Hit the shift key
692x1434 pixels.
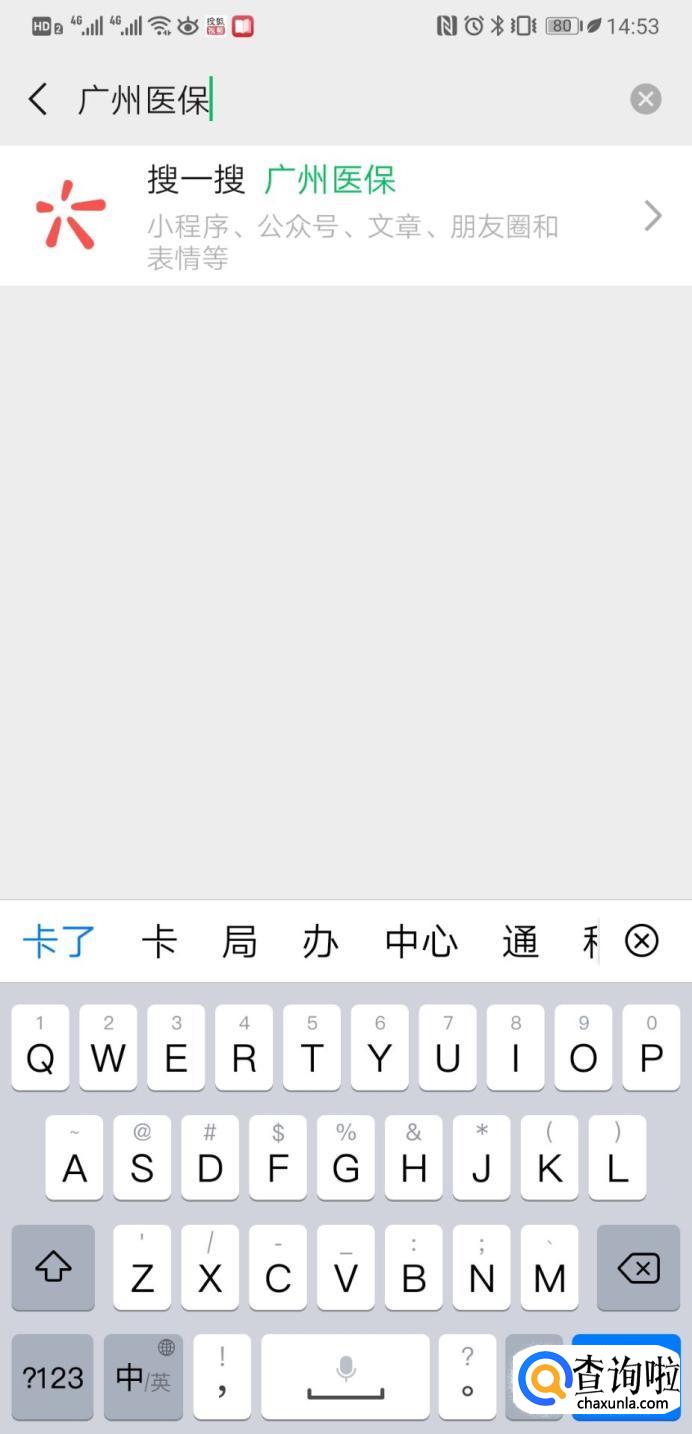coord(53,1269)
